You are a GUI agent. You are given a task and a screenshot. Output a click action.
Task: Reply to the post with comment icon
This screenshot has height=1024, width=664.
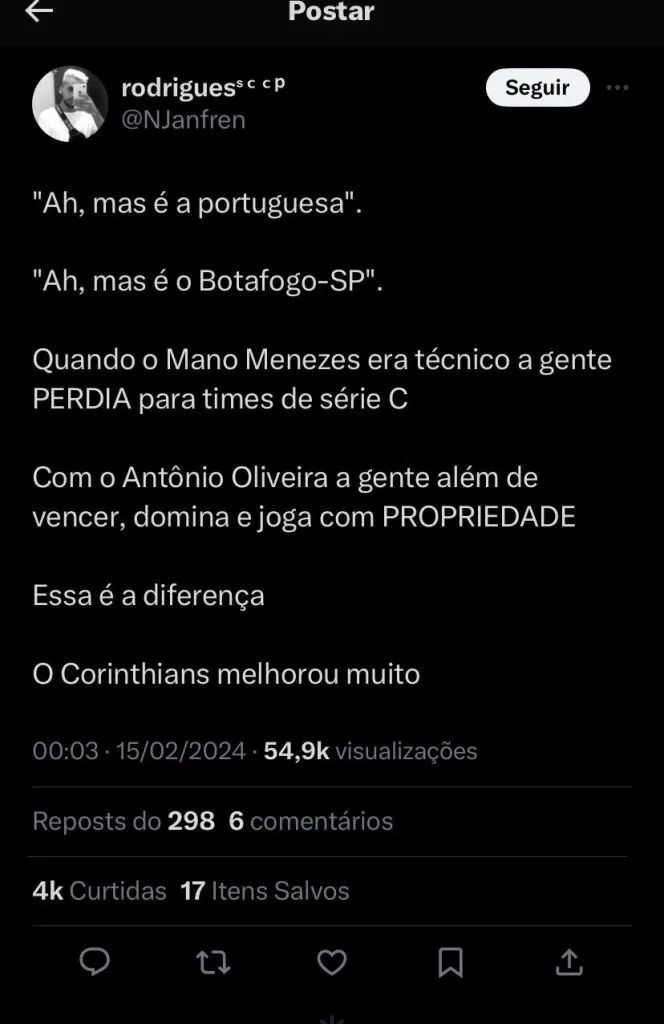coord(95,962)
